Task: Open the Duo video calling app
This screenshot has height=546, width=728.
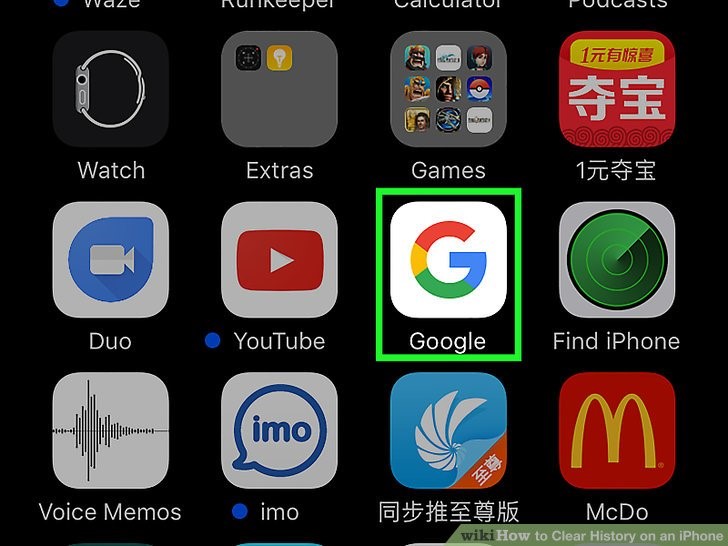Action: pos(111,260)
